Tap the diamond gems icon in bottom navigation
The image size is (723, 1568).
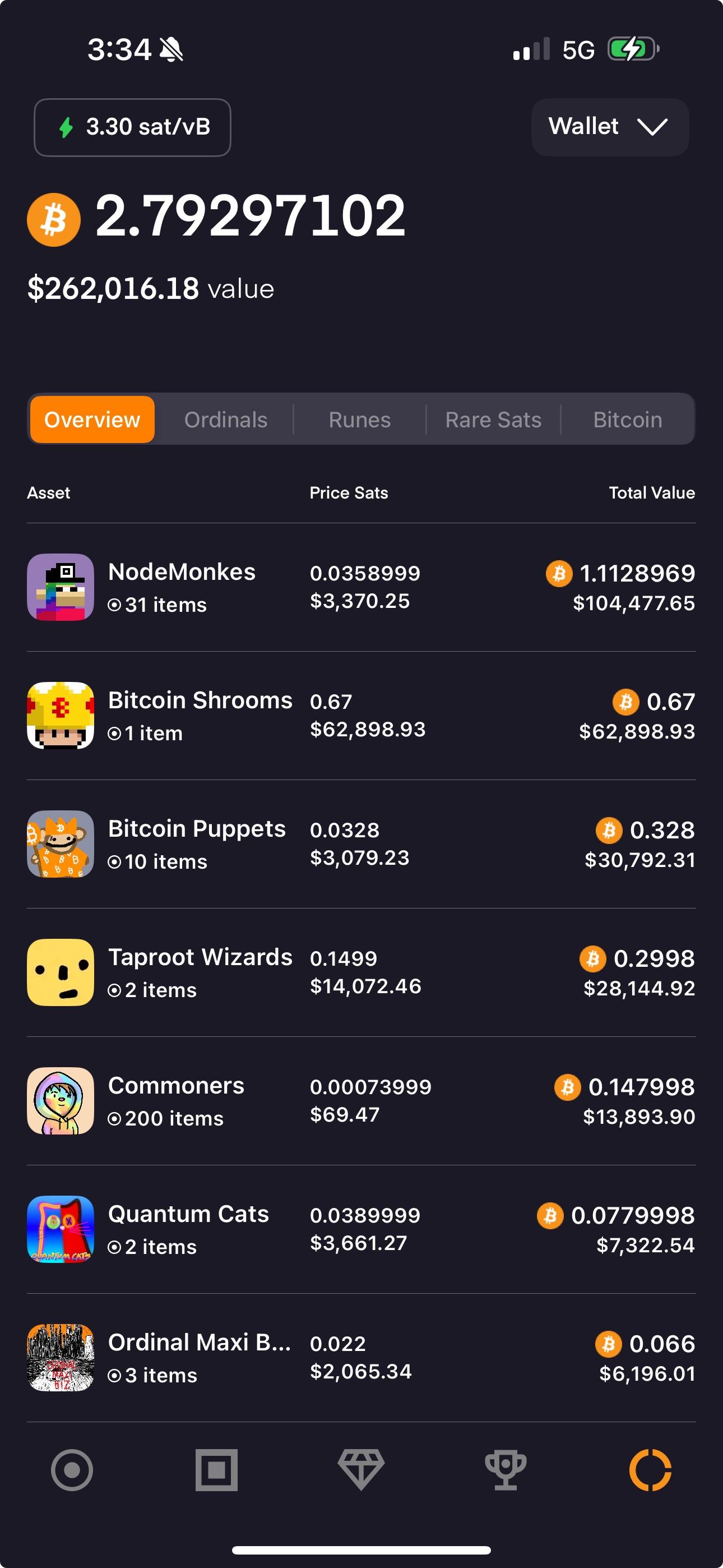click(361, 1470)
